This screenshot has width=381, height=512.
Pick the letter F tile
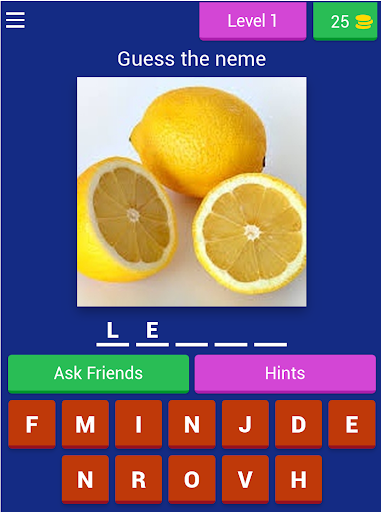tap(32, 424)
